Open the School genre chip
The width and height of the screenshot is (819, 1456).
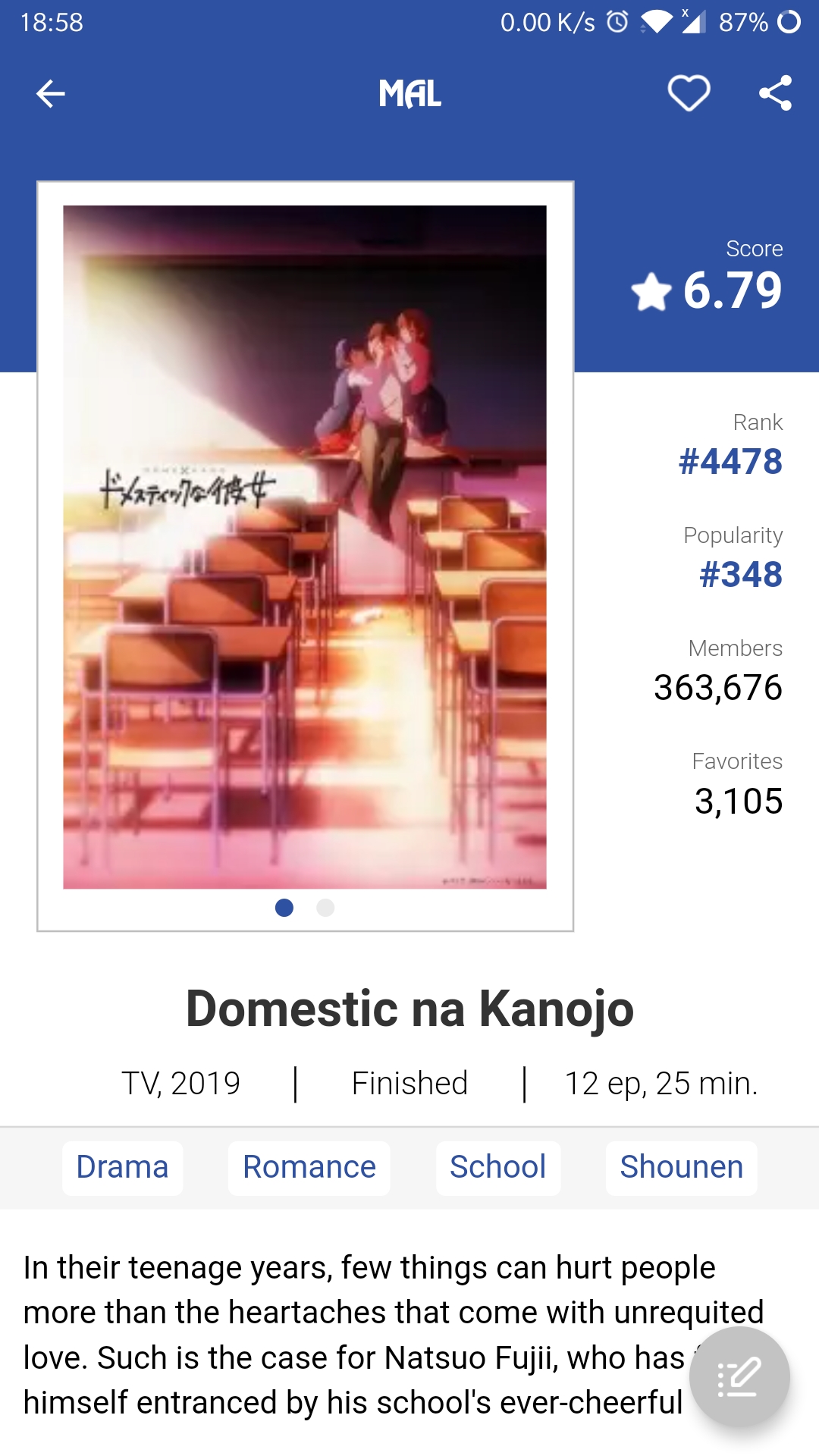click(x=497, y=1167)
